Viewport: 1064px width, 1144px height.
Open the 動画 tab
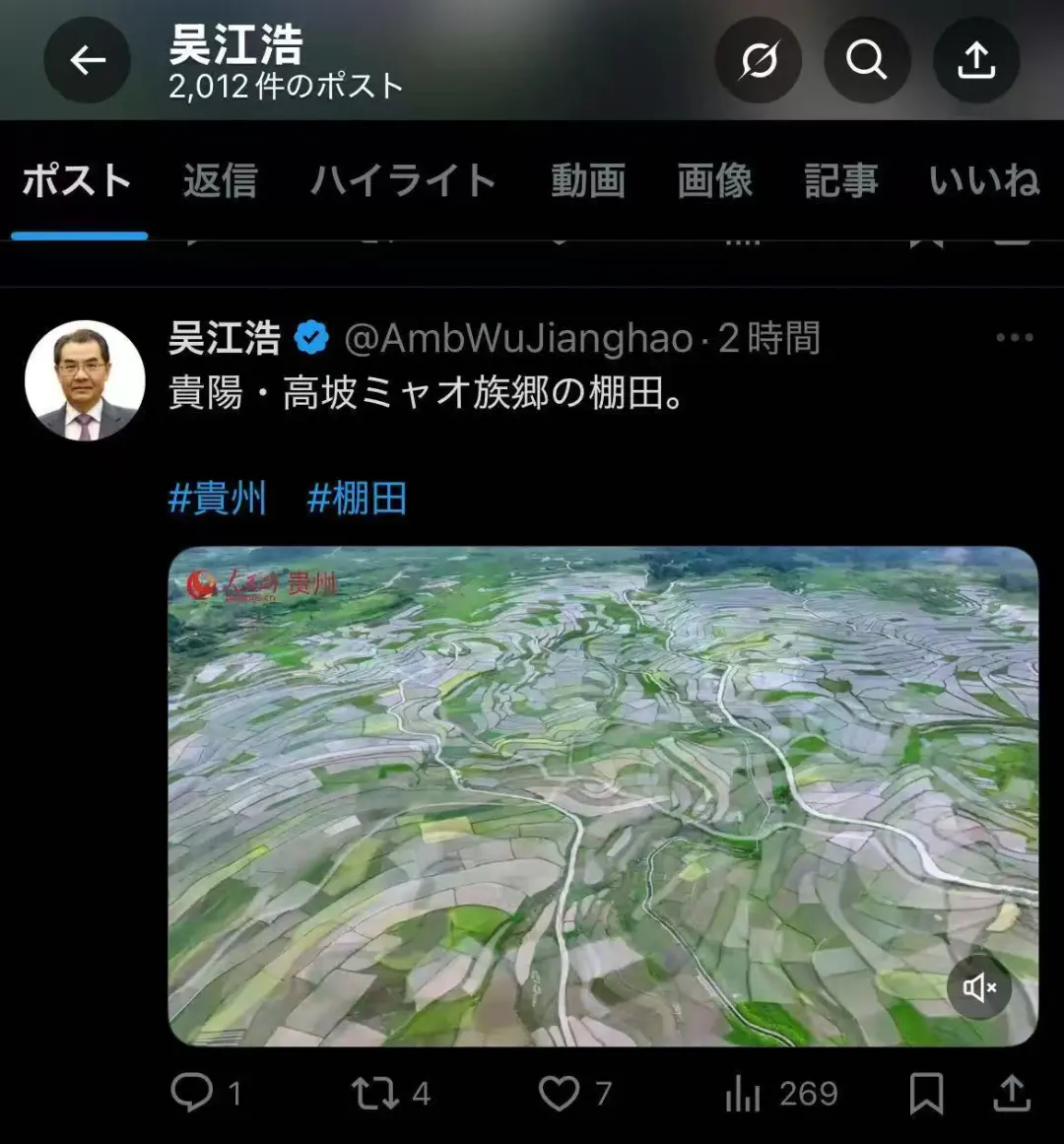coord(587,181)
